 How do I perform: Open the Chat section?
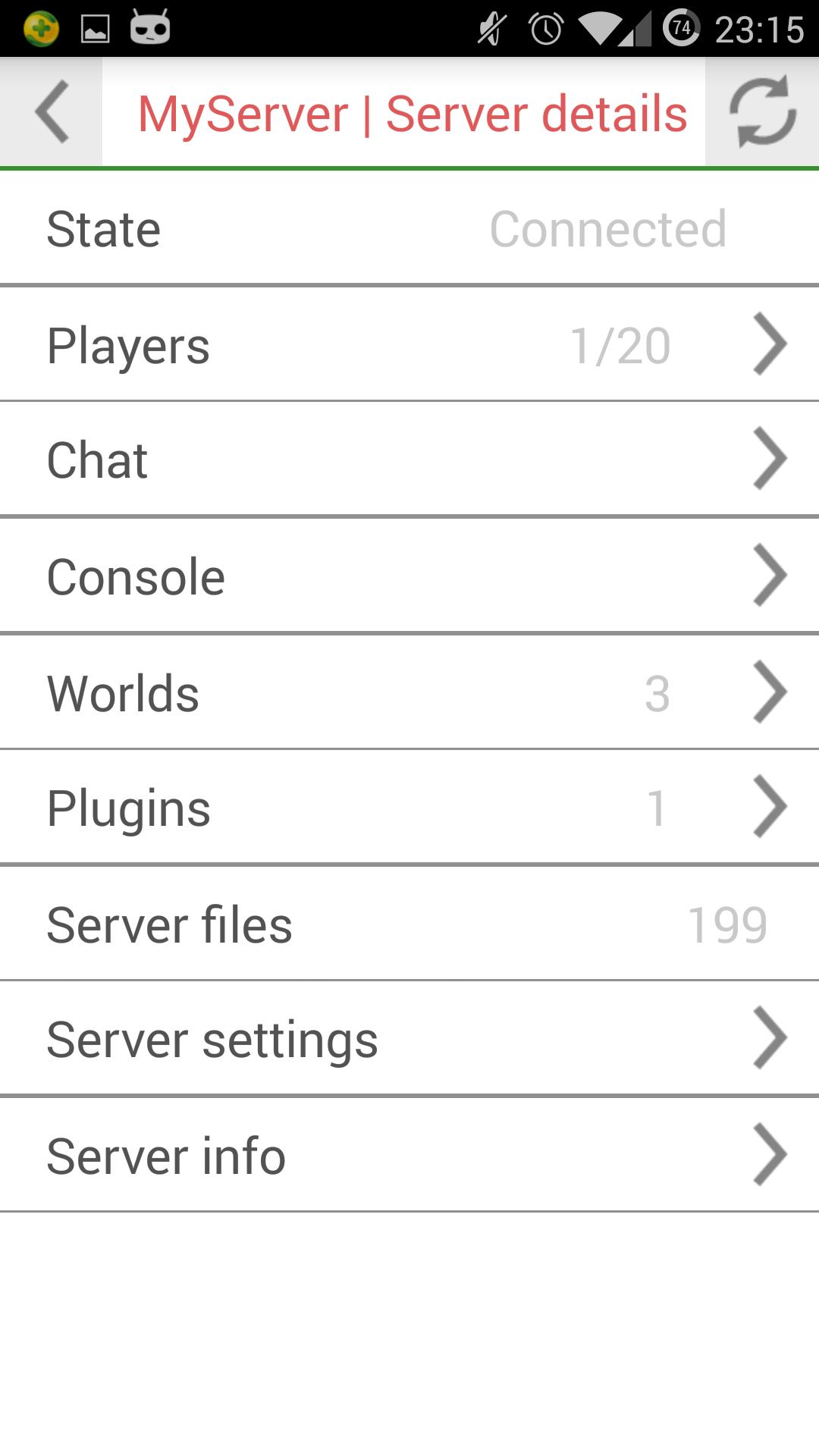(409, 459)
